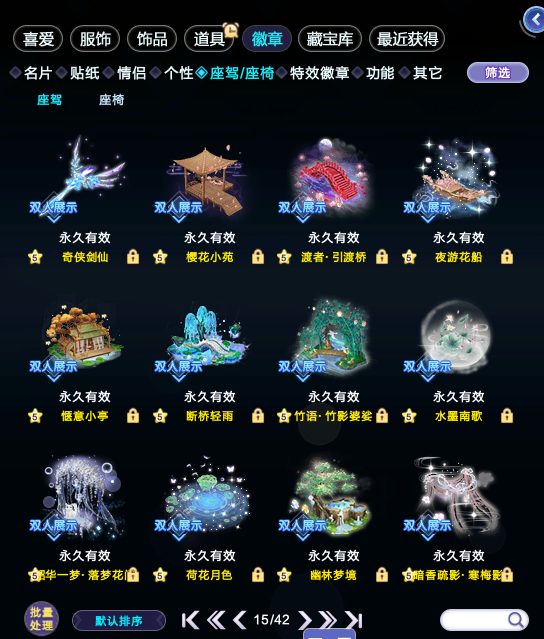Viewport: 544px width, 639px height.
Task: Toggle the lock icon for 断桥轻雨
Action: pos(258,416)
